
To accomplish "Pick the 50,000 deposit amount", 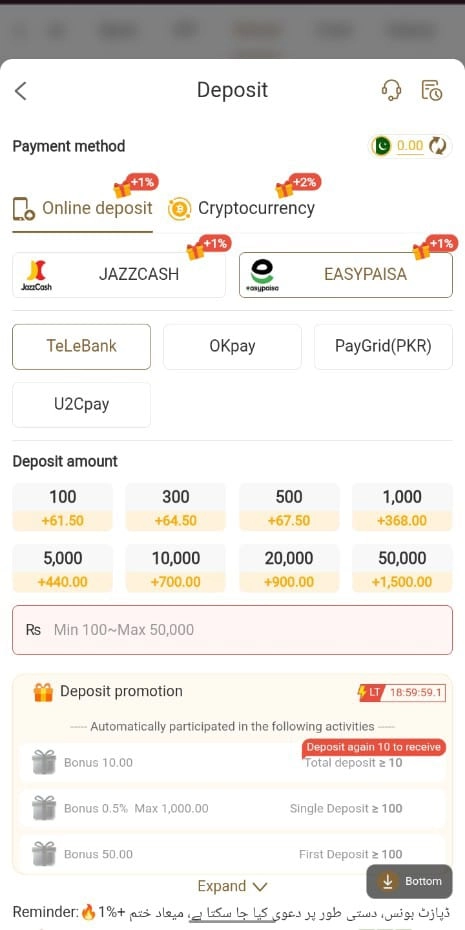I will (x=402, y=568).
